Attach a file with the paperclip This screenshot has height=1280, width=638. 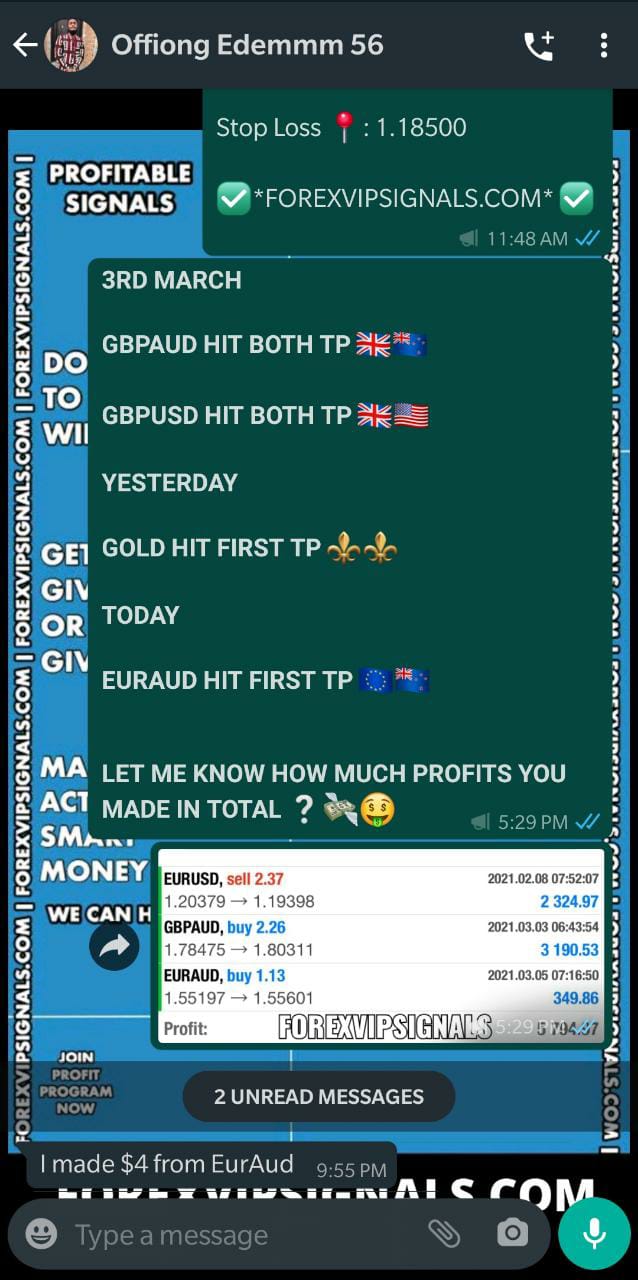click(444, 1234)
